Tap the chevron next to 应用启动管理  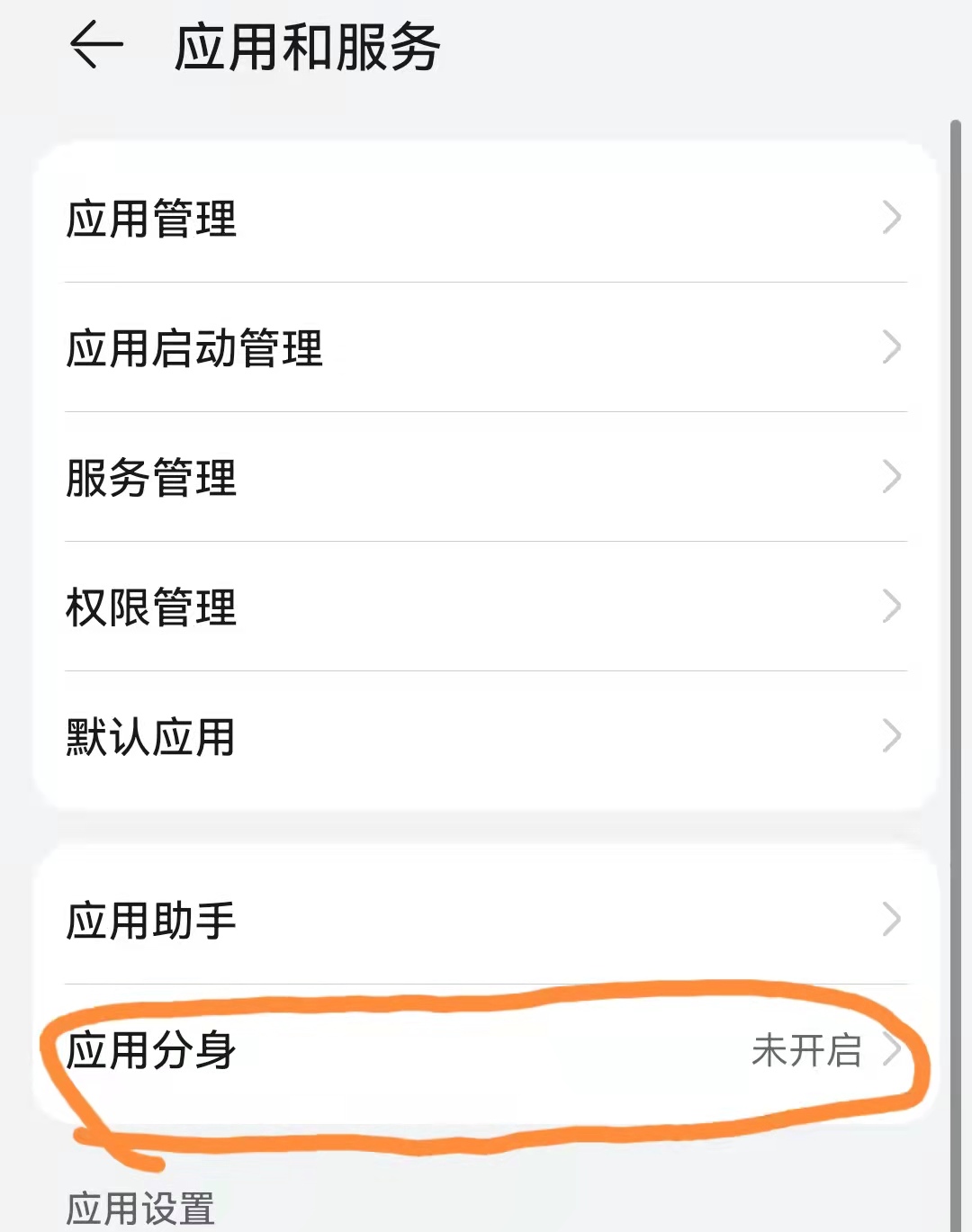(x=891, y=346)
